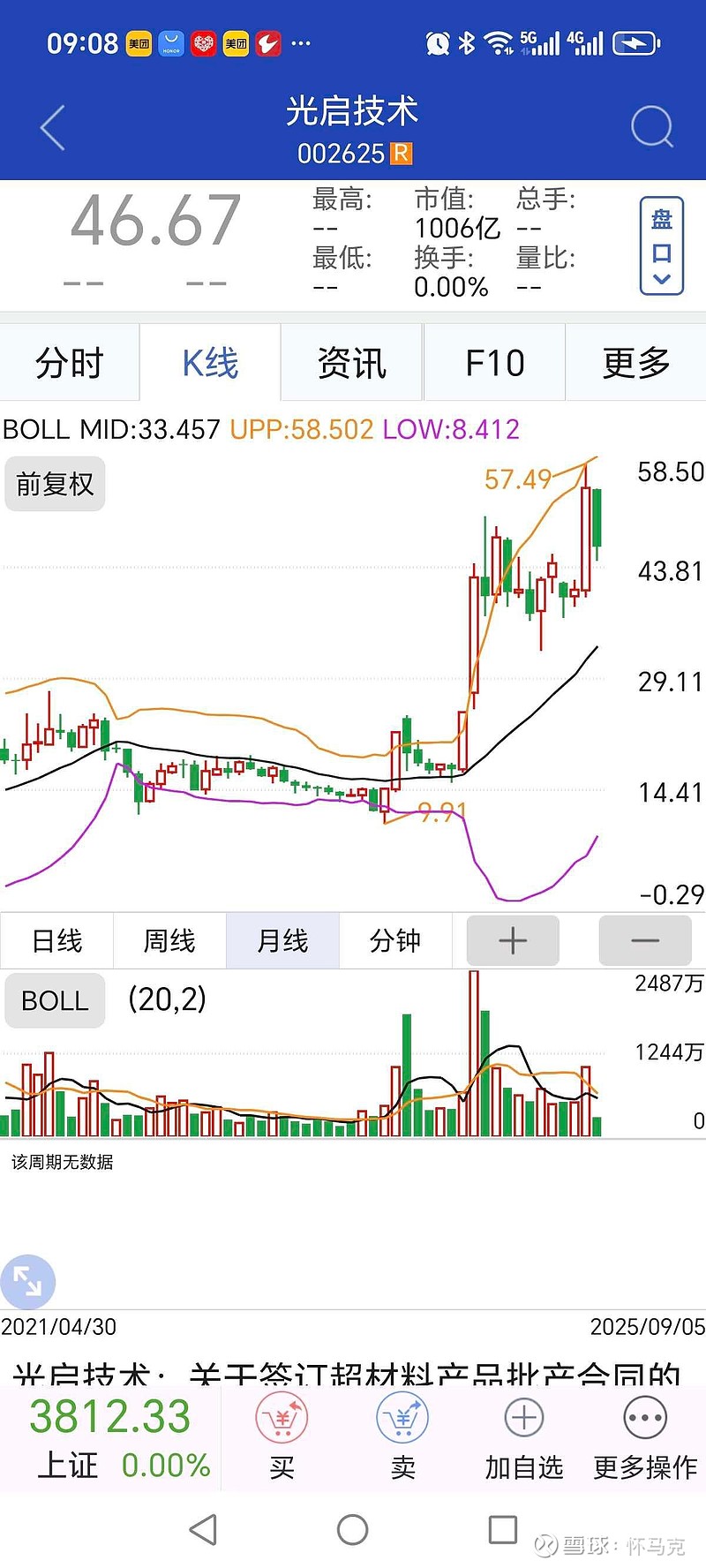706x1568 pixels.
Task: Switch to the 分时 tab
Action: point(70,363)
